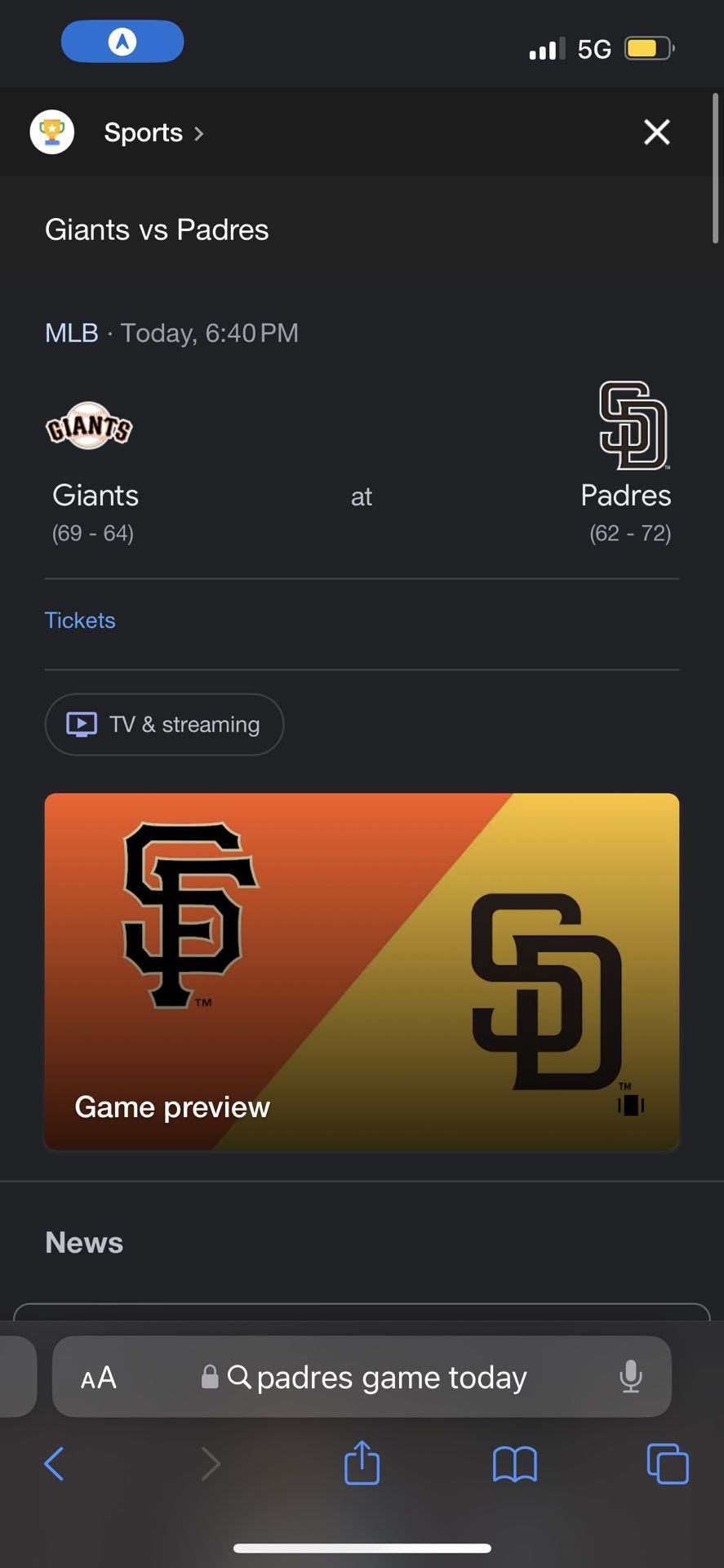Tap the TV & streaming chip
The width and height of the screenshot is (724, 1568).
(x=165, y=724)
